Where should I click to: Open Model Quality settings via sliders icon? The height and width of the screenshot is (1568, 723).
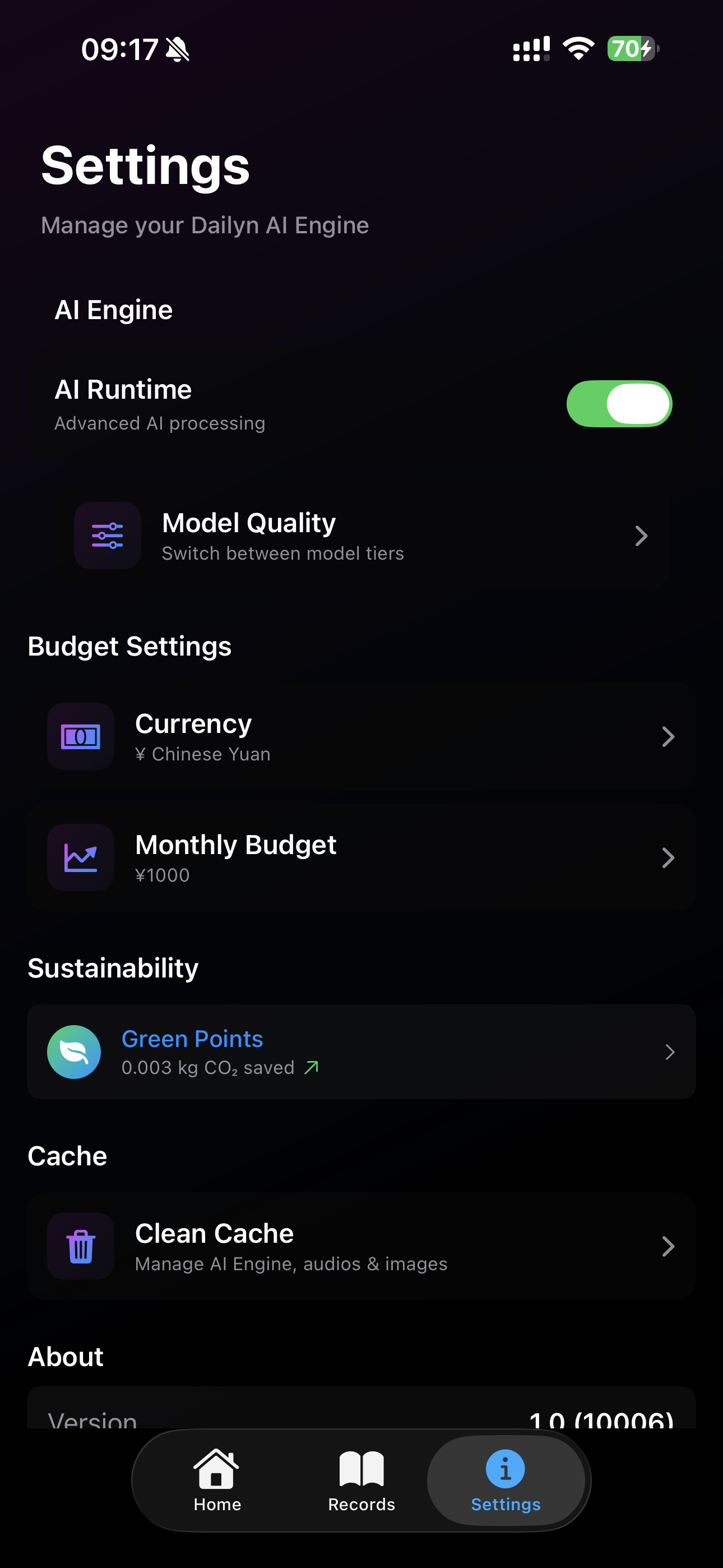click(x=106, y=535)
